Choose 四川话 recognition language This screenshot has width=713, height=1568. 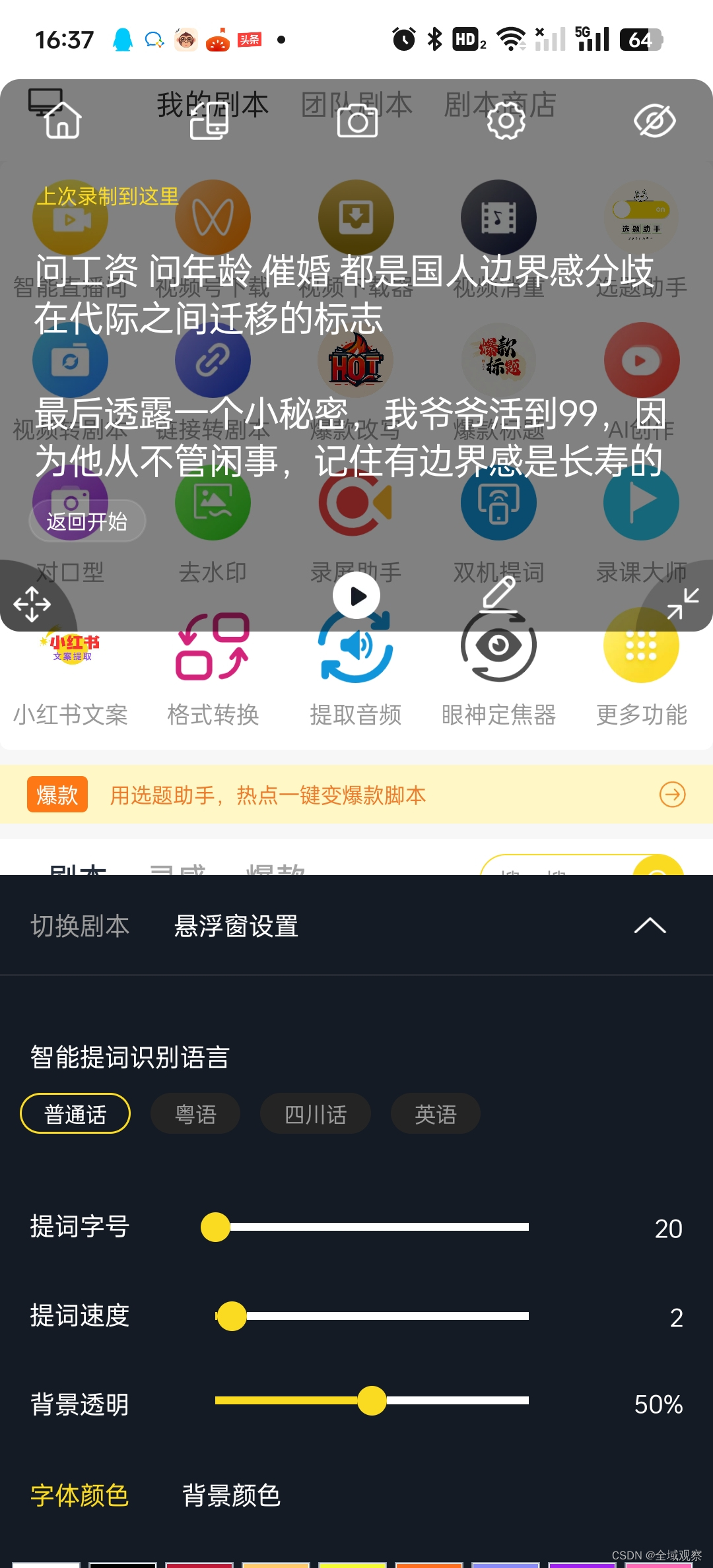coord(316,1114)
